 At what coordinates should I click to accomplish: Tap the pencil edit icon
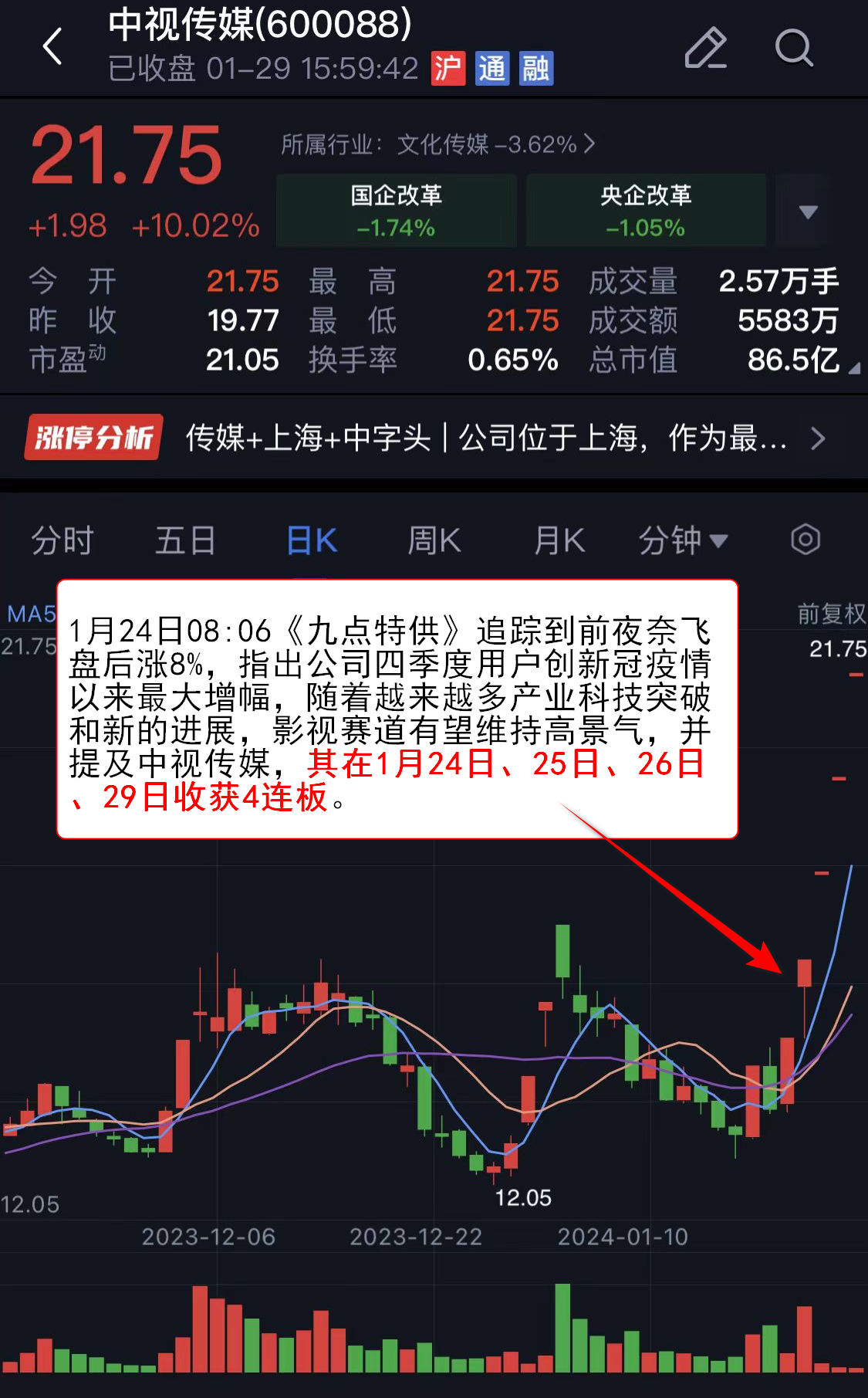[x=705, y=48]
